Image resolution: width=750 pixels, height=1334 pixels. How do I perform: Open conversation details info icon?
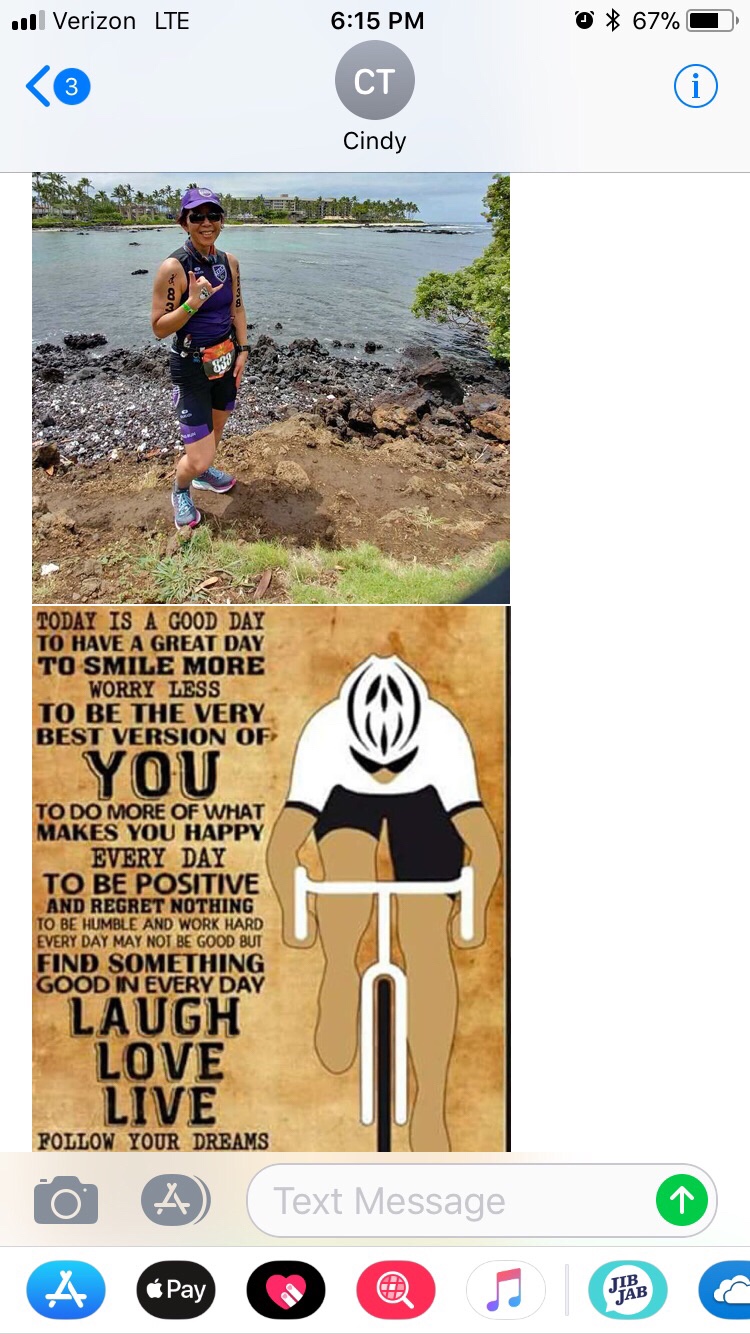695,87
